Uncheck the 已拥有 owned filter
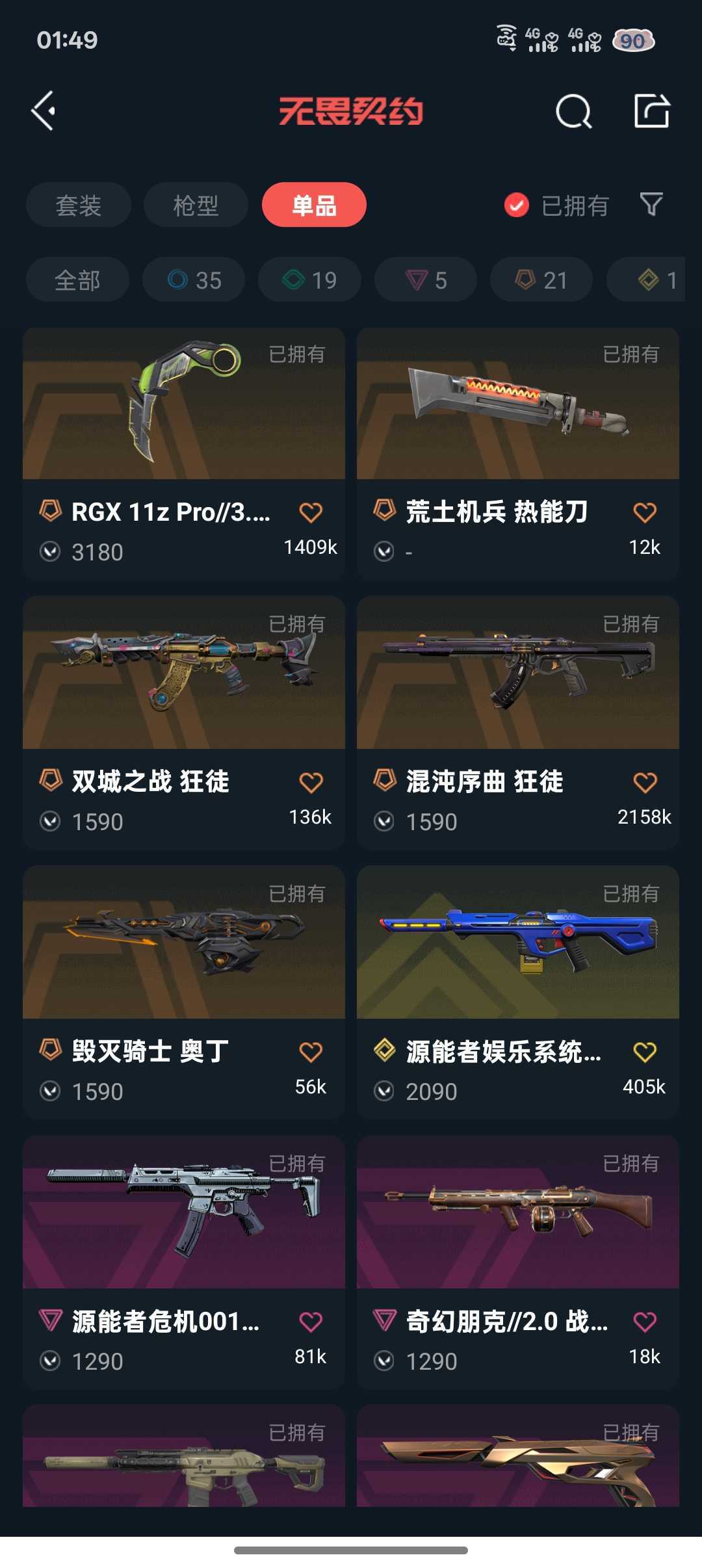The width and height of the screenshot is (702, 1568). coord(517,205)
